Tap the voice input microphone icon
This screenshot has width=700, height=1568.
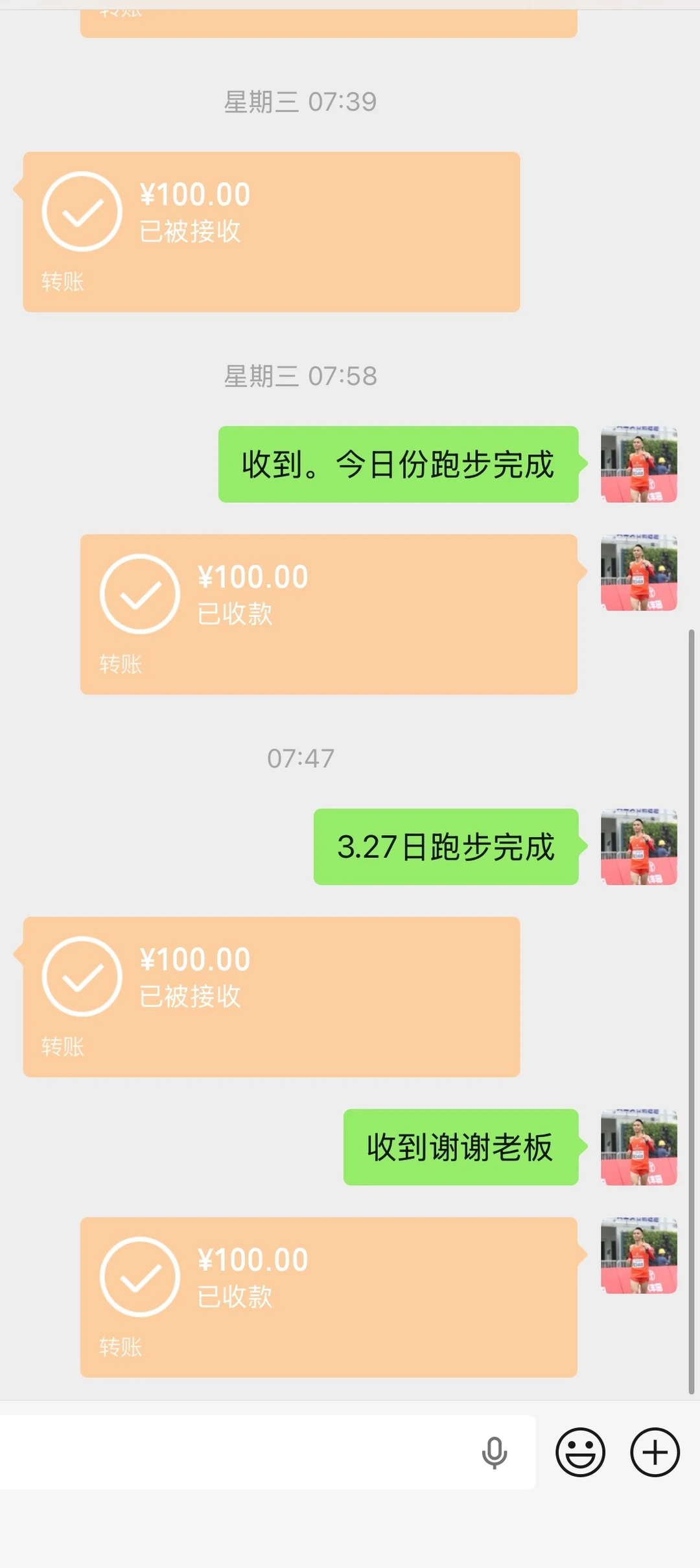click(x=495, y=1451)
